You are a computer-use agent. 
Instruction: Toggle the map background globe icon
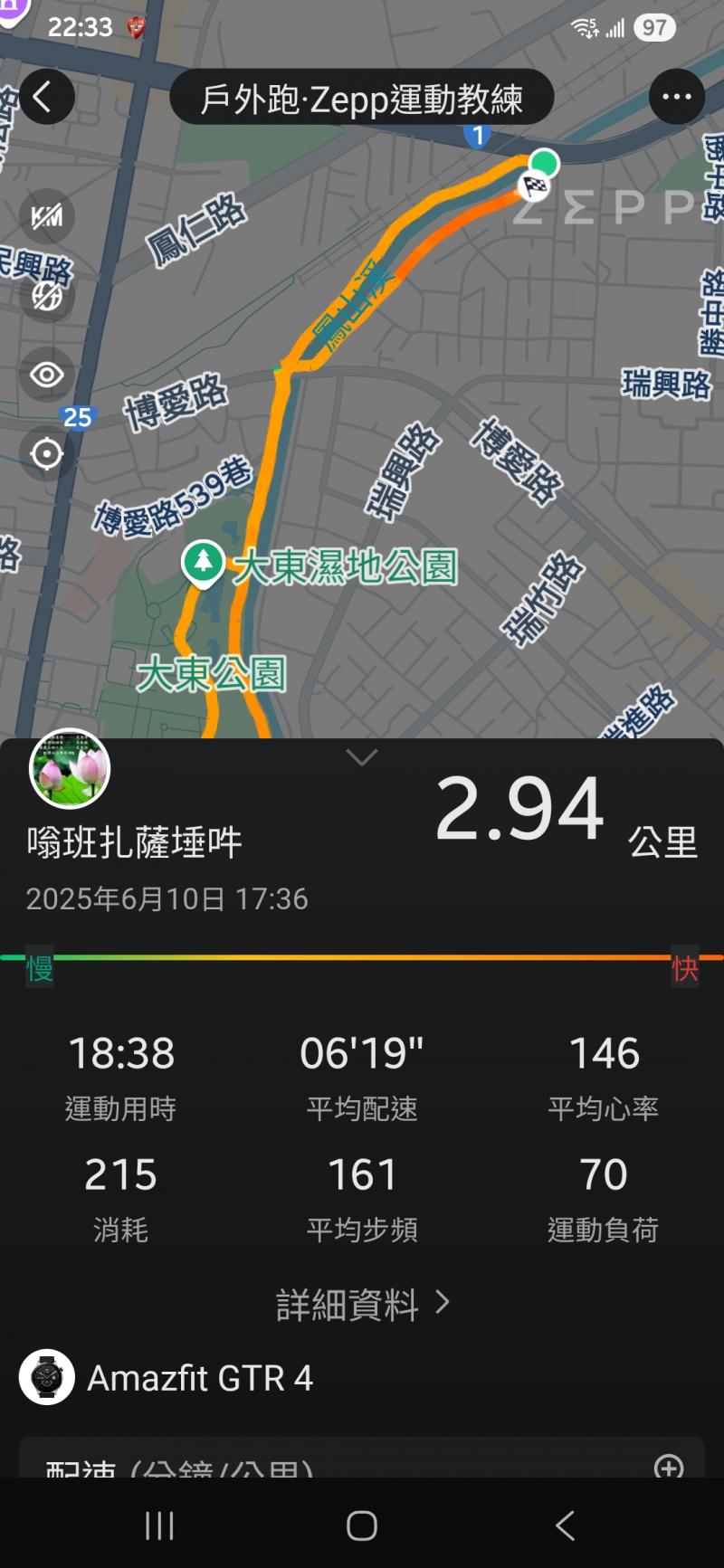pyautogui.click(x=47, y=295)
